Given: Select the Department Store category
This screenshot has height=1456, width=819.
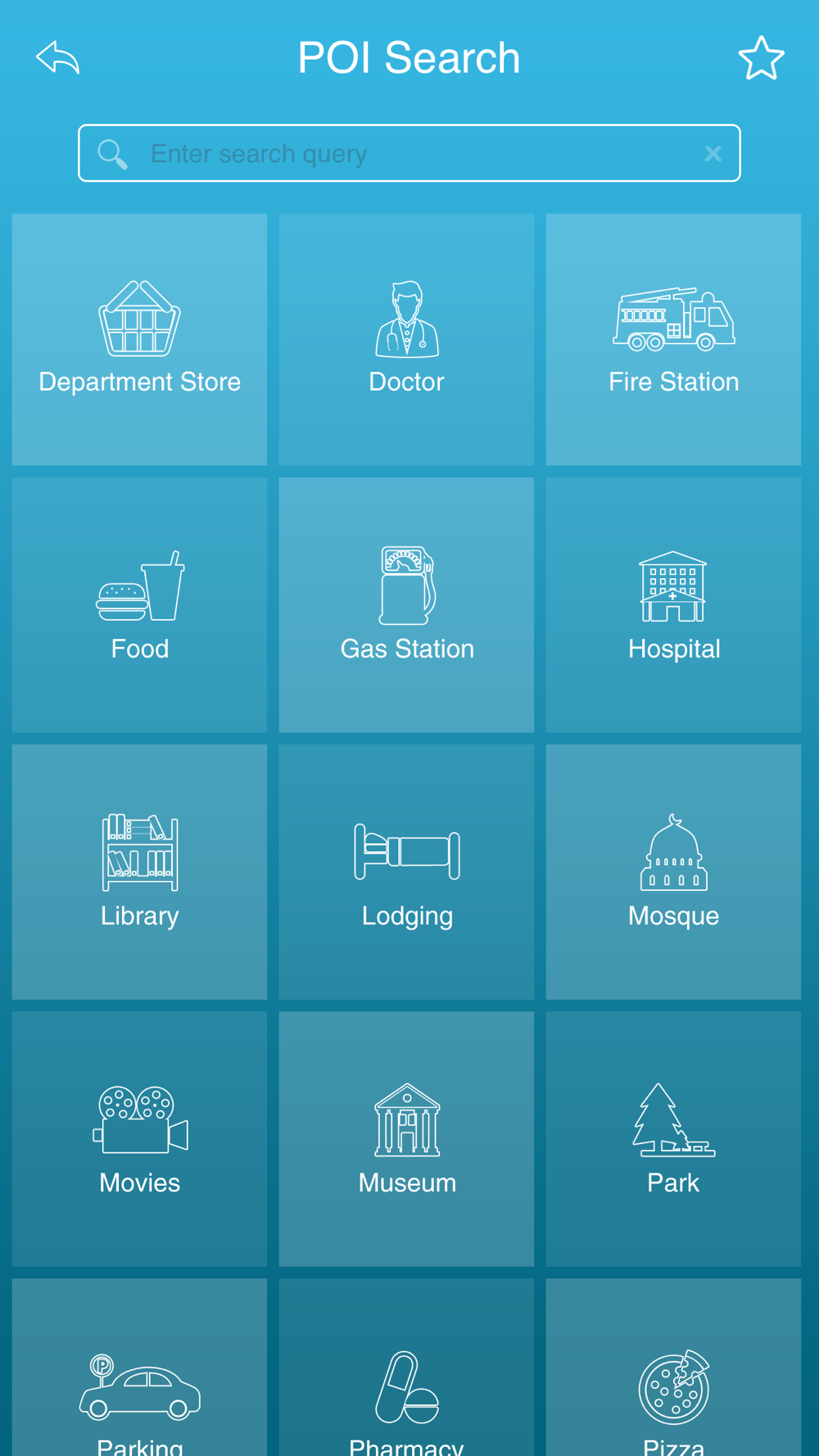Looking at the screenshot, I should coord(139,340).
